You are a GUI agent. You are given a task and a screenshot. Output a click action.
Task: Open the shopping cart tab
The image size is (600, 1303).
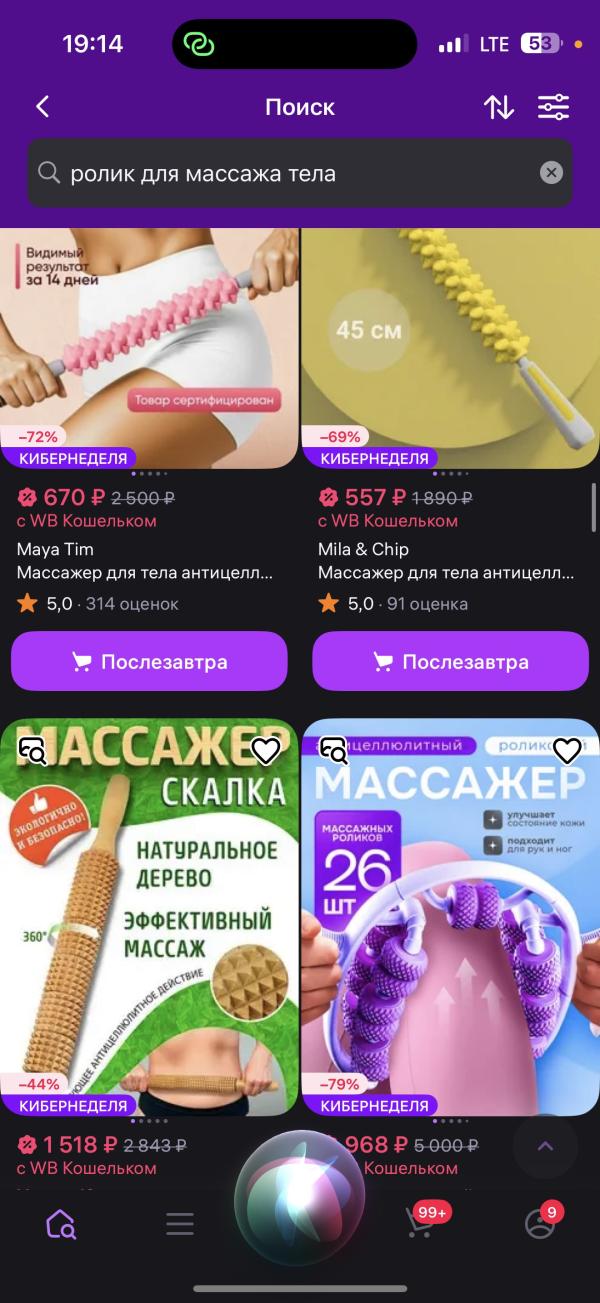422,1223
